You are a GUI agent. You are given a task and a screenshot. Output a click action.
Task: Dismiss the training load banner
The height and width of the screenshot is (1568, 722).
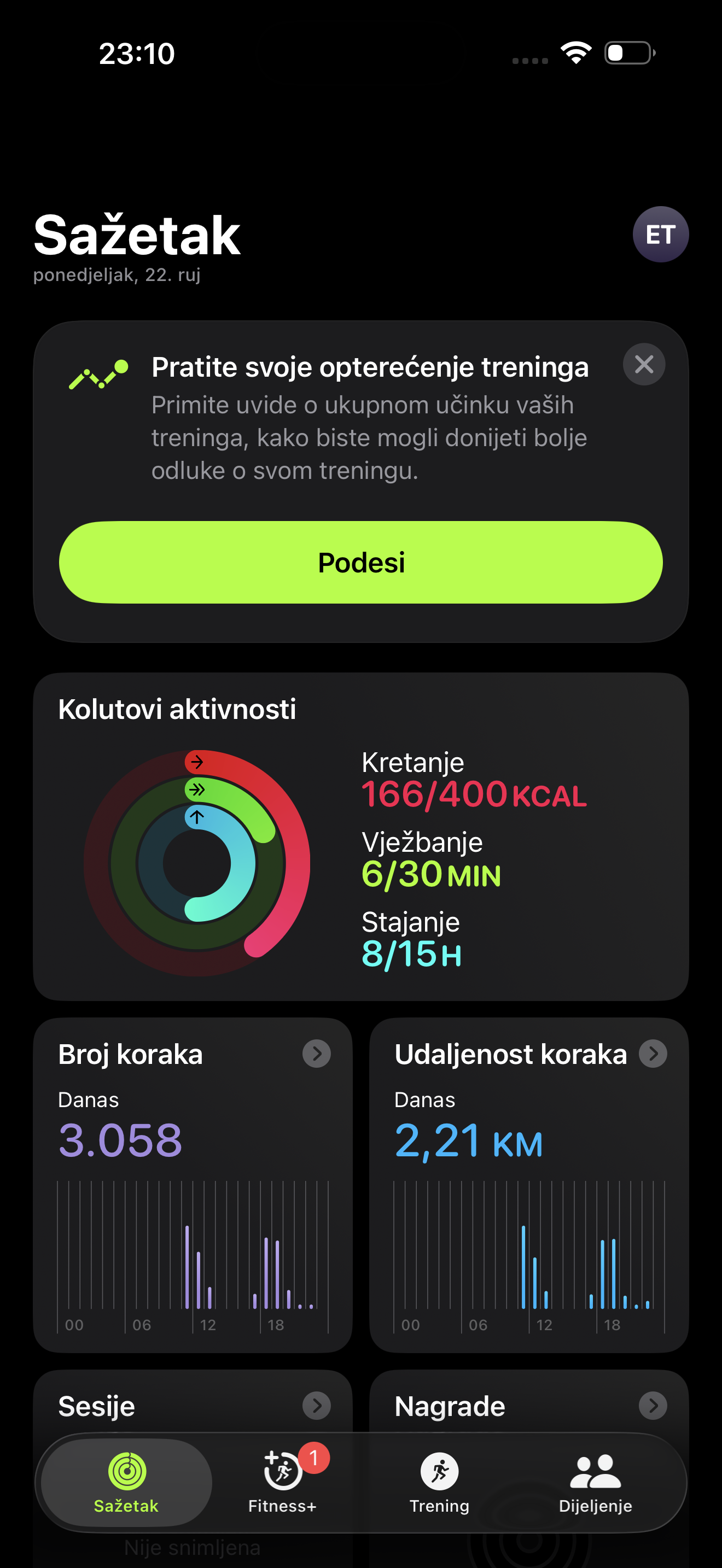643,365
